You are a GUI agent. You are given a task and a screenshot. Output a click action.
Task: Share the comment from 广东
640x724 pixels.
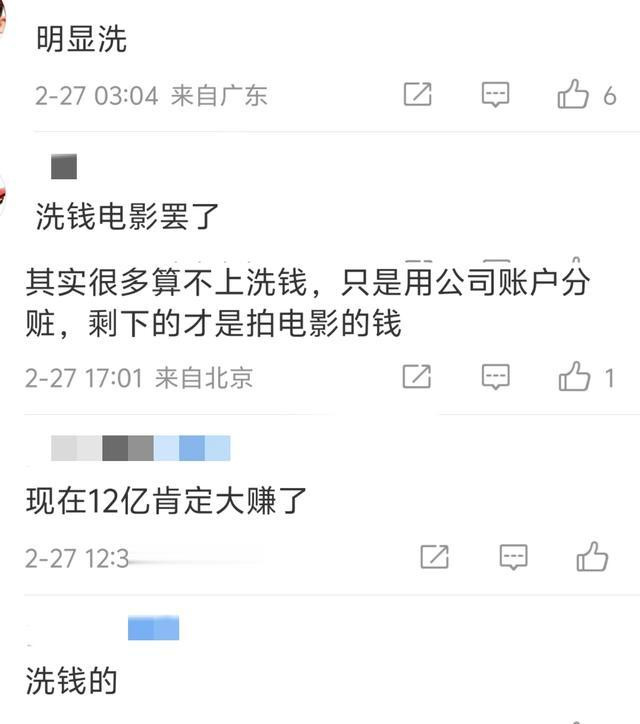coord(417,94)
